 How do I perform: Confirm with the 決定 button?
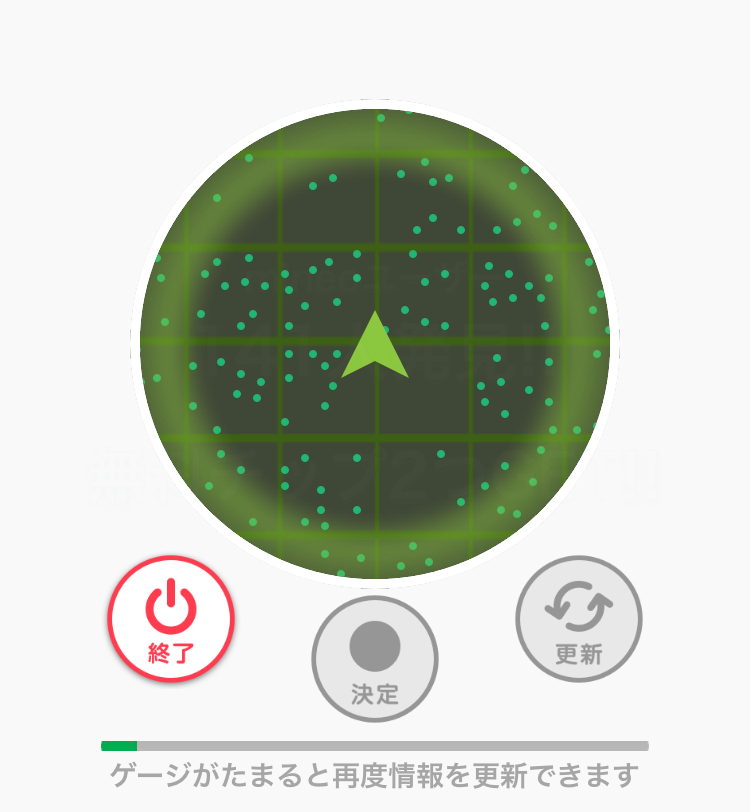click(375, 659)
